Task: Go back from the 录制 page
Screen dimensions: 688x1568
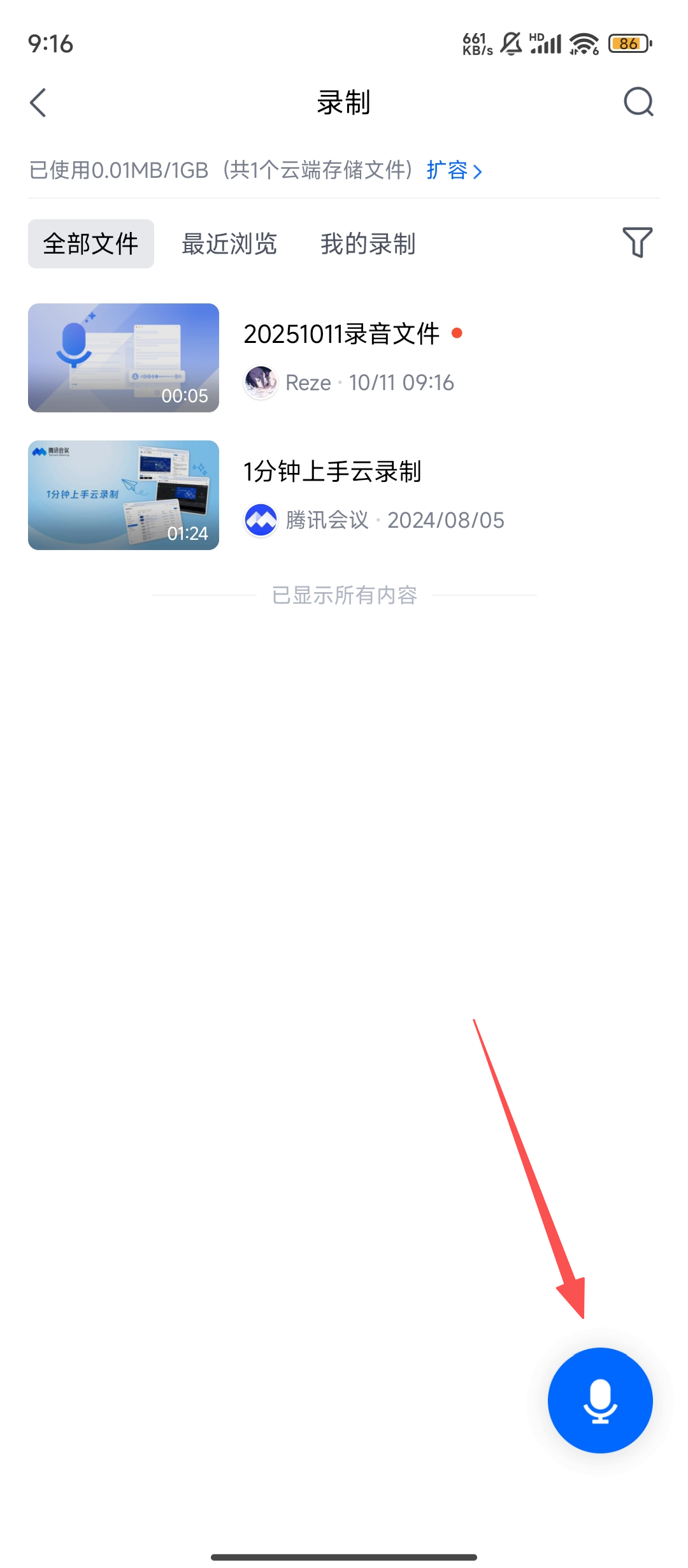Action: coord(38,103)
